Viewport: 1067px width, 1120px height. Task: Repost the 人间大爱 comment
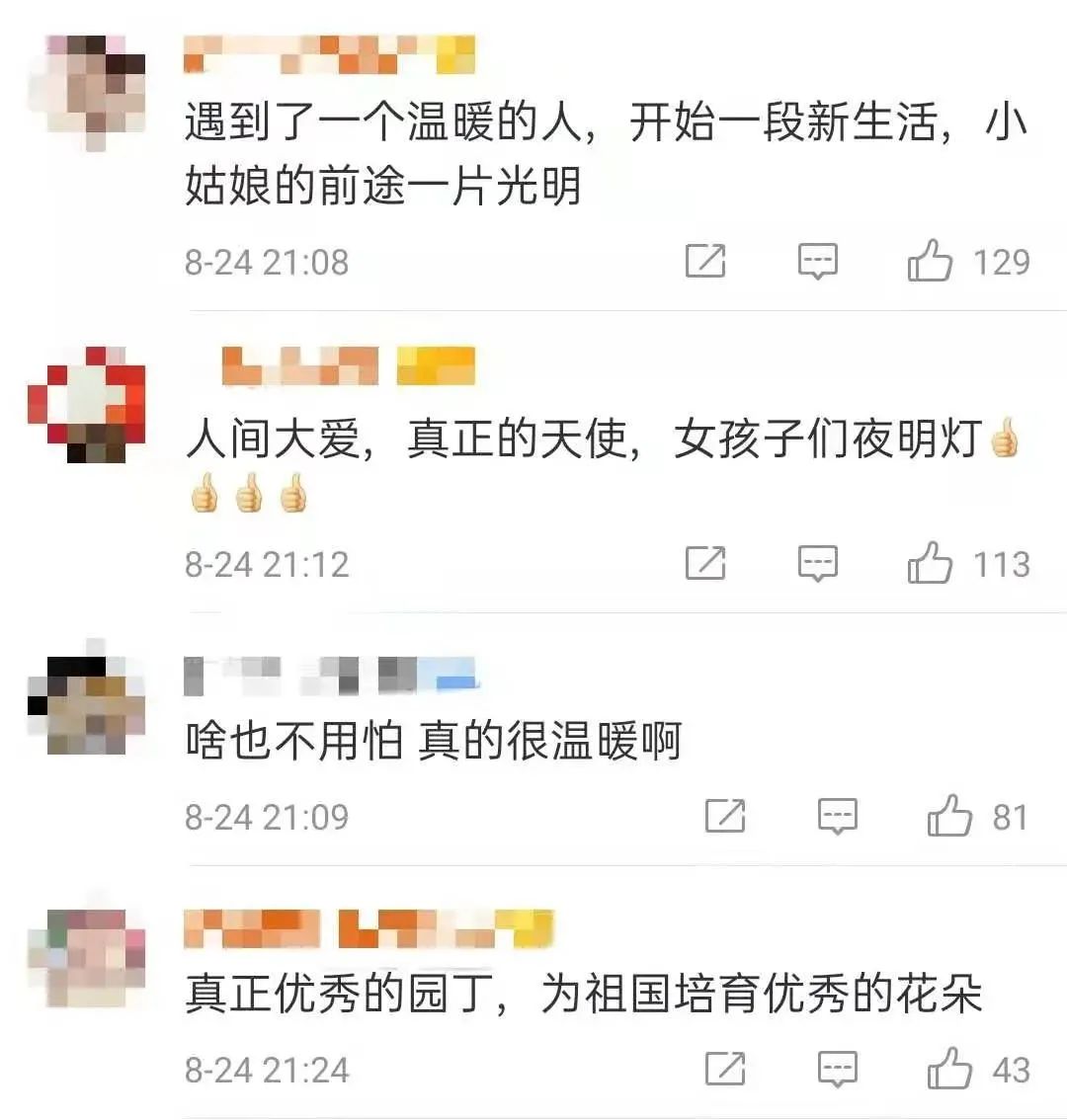click(705, 564)
